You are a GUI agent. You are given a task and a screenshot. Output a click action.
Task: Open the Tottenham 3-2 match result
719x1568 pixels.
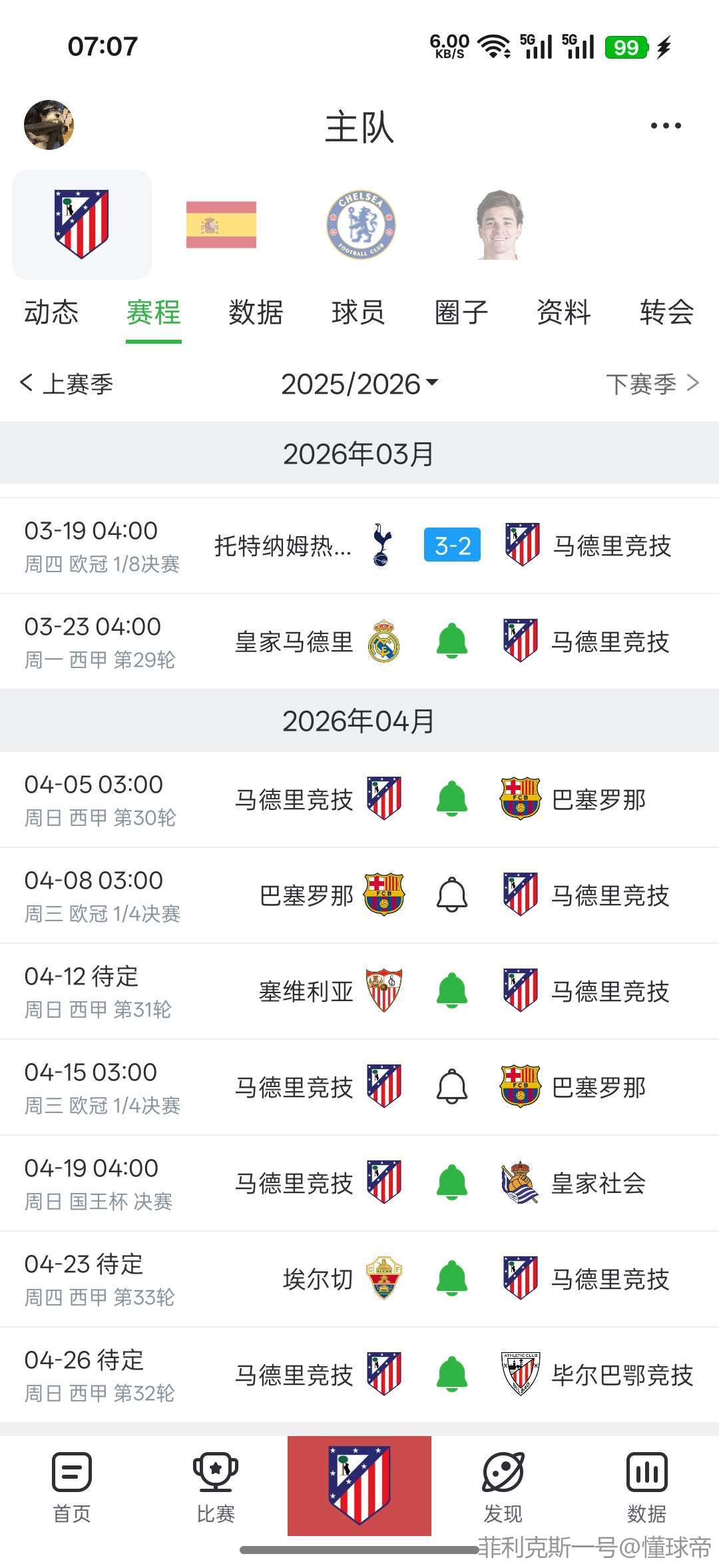coord(452,546)
